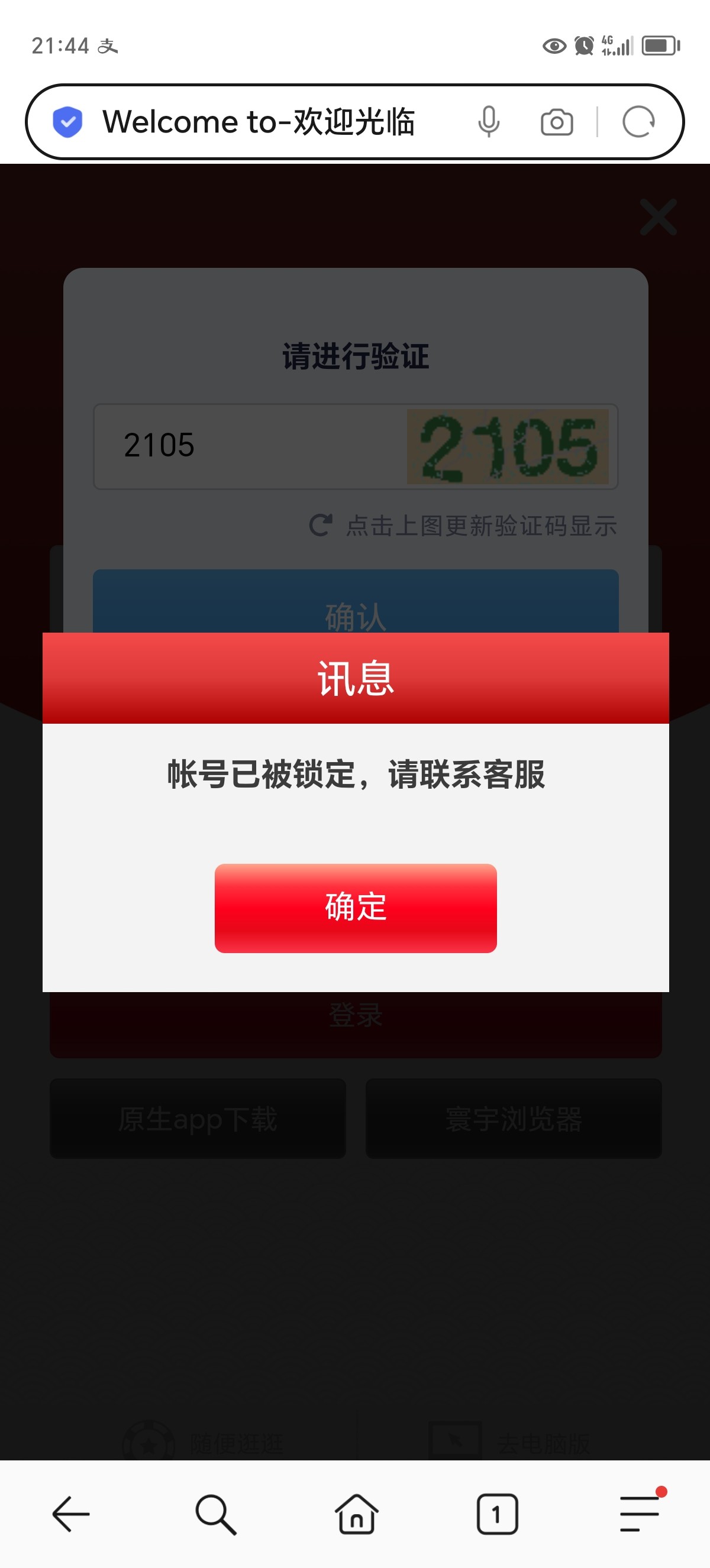Open the browser menu with red dot
This screenshot has width=710, height=1568.
pyautogui.click(x=640, y=1512)
